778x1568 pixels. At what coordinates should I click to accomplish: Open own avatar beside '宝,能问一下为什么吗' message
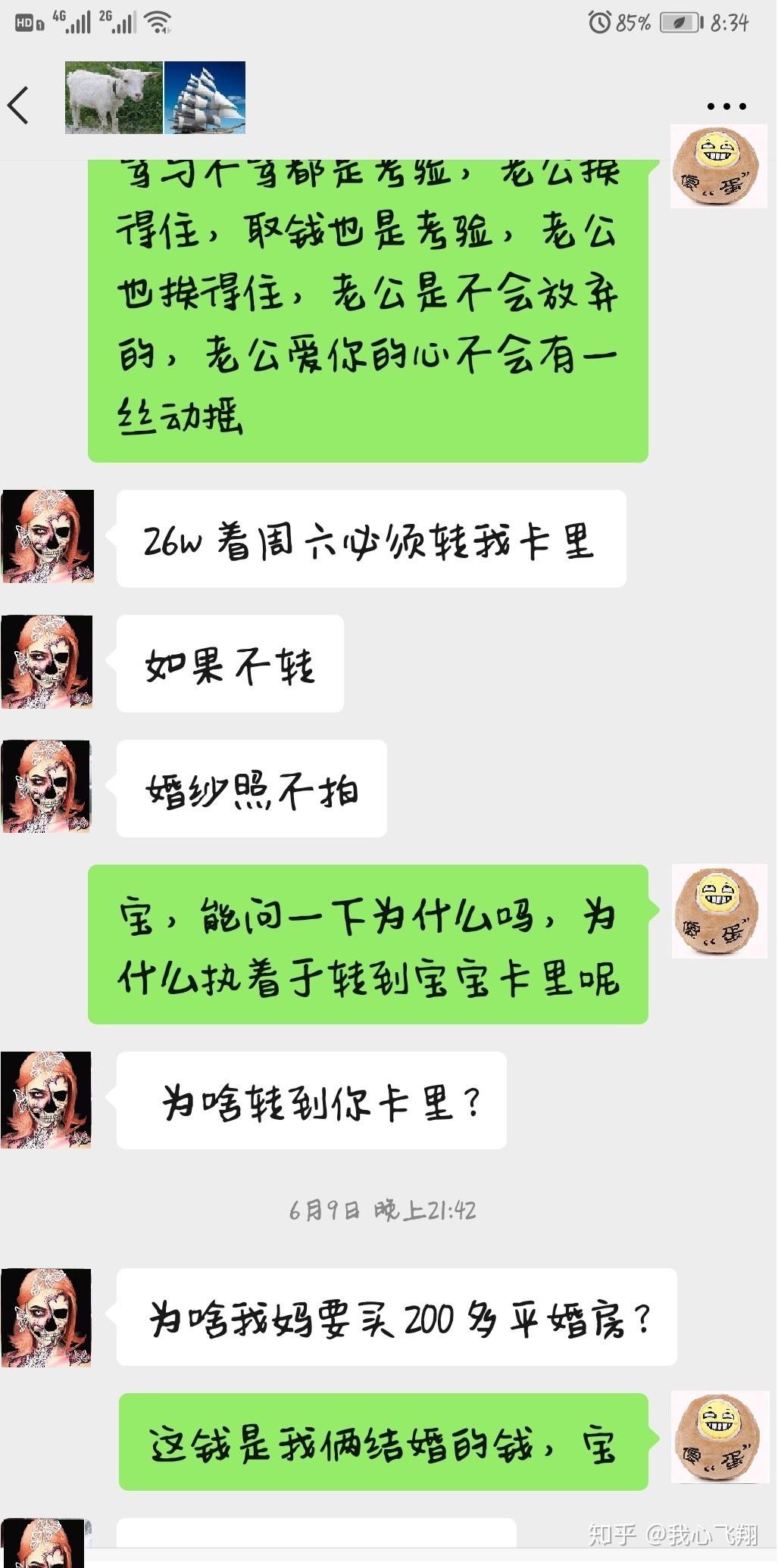(x=719, y=911)
